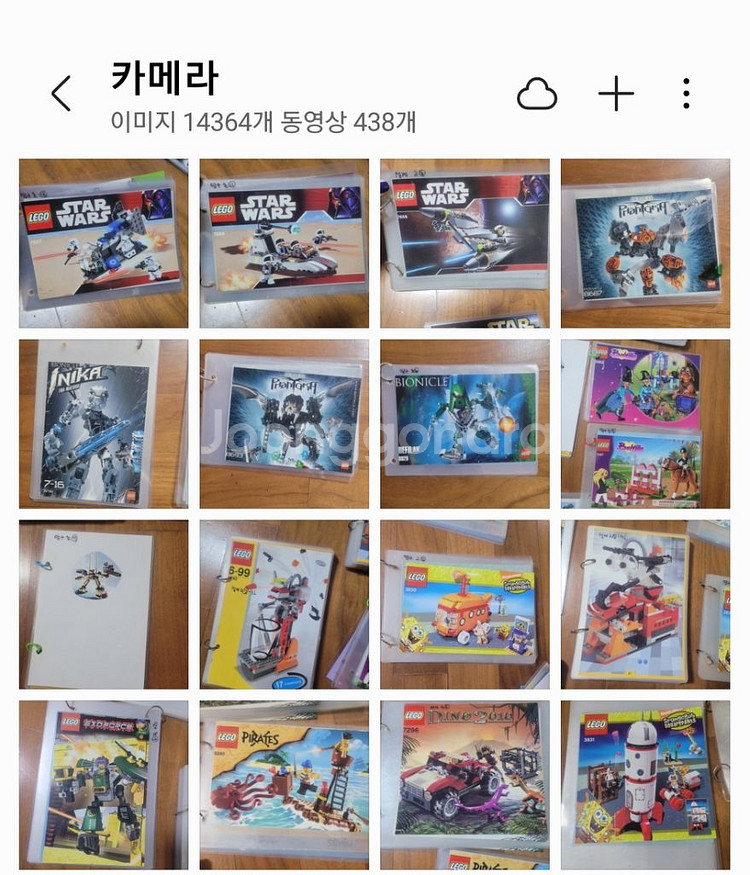Open the red robot vehicle photo

(645, 604)
